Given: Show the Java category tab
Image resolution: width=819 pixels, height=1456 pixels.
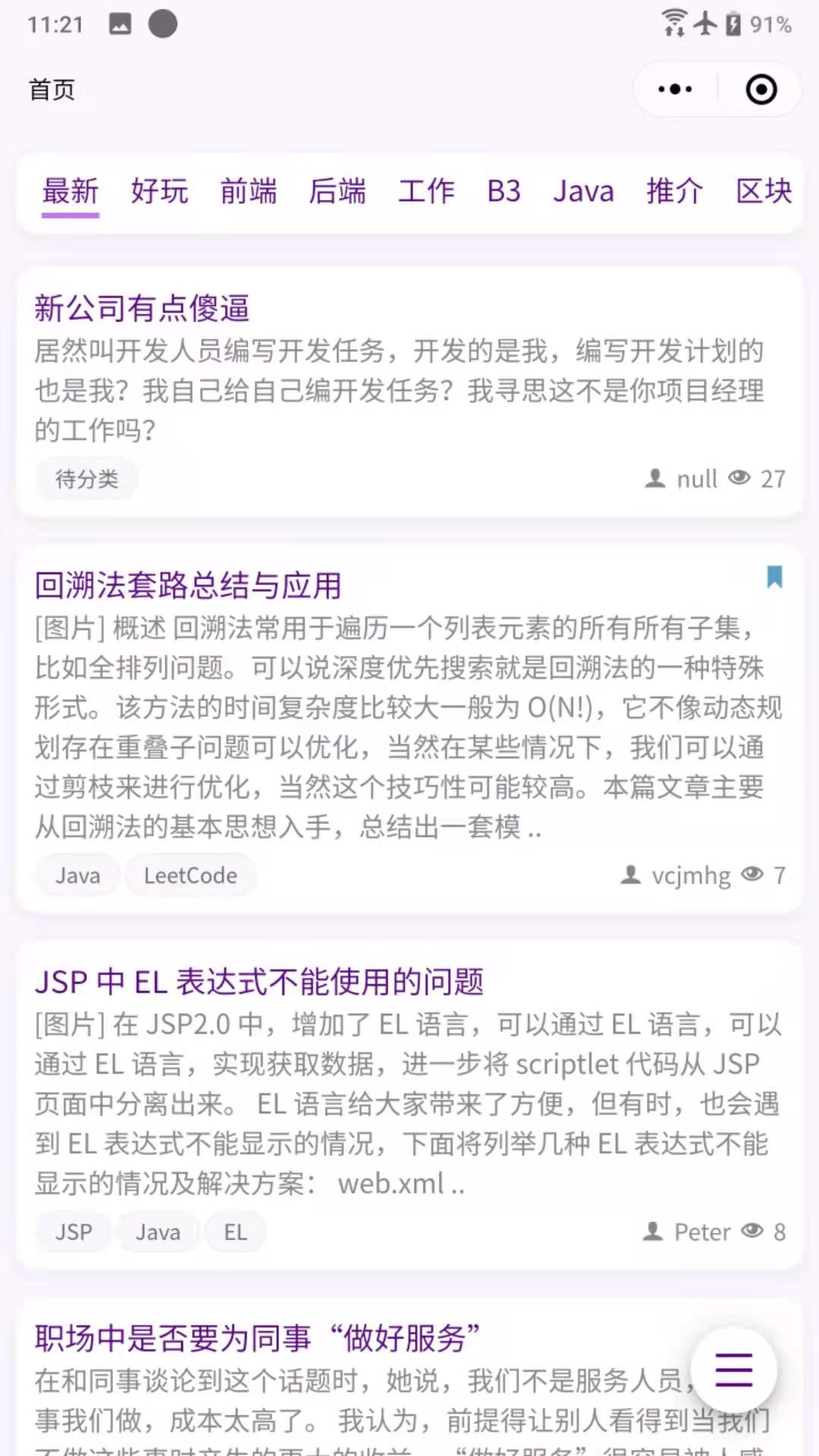Looking at the screenshot, I should [x=583, y=191].
